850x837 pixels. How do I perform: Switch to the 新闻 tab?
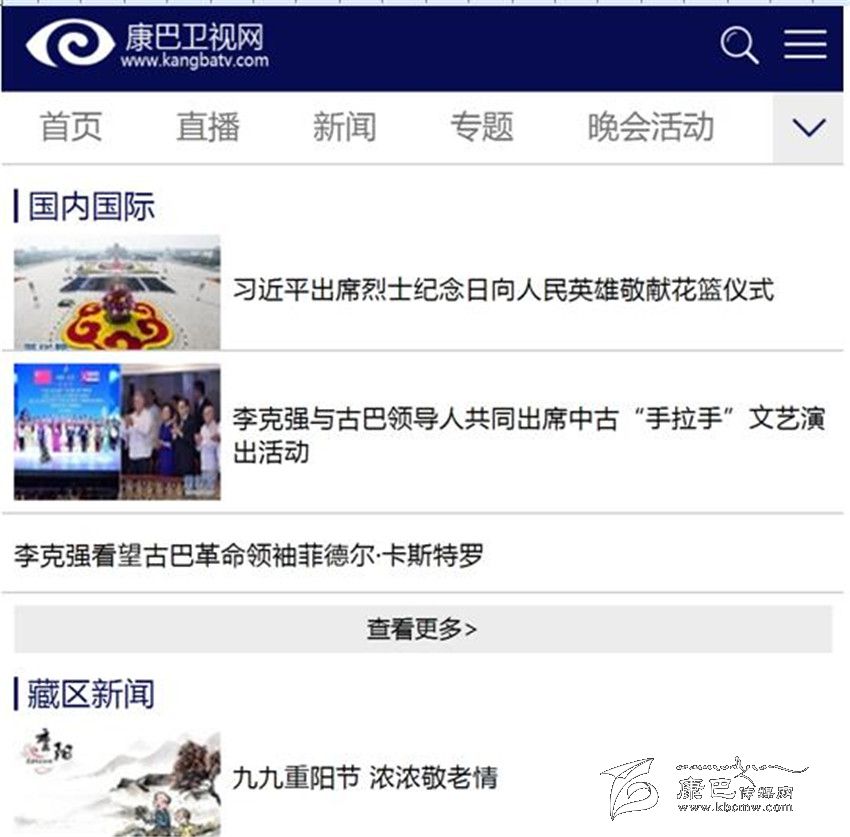pyautogui.click(x=344, y=128)
